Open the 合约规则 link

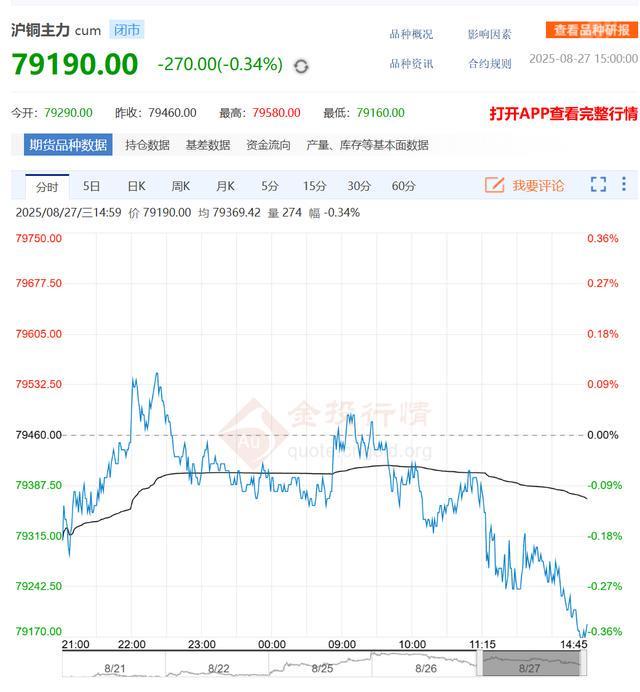(x=489, y=64)
